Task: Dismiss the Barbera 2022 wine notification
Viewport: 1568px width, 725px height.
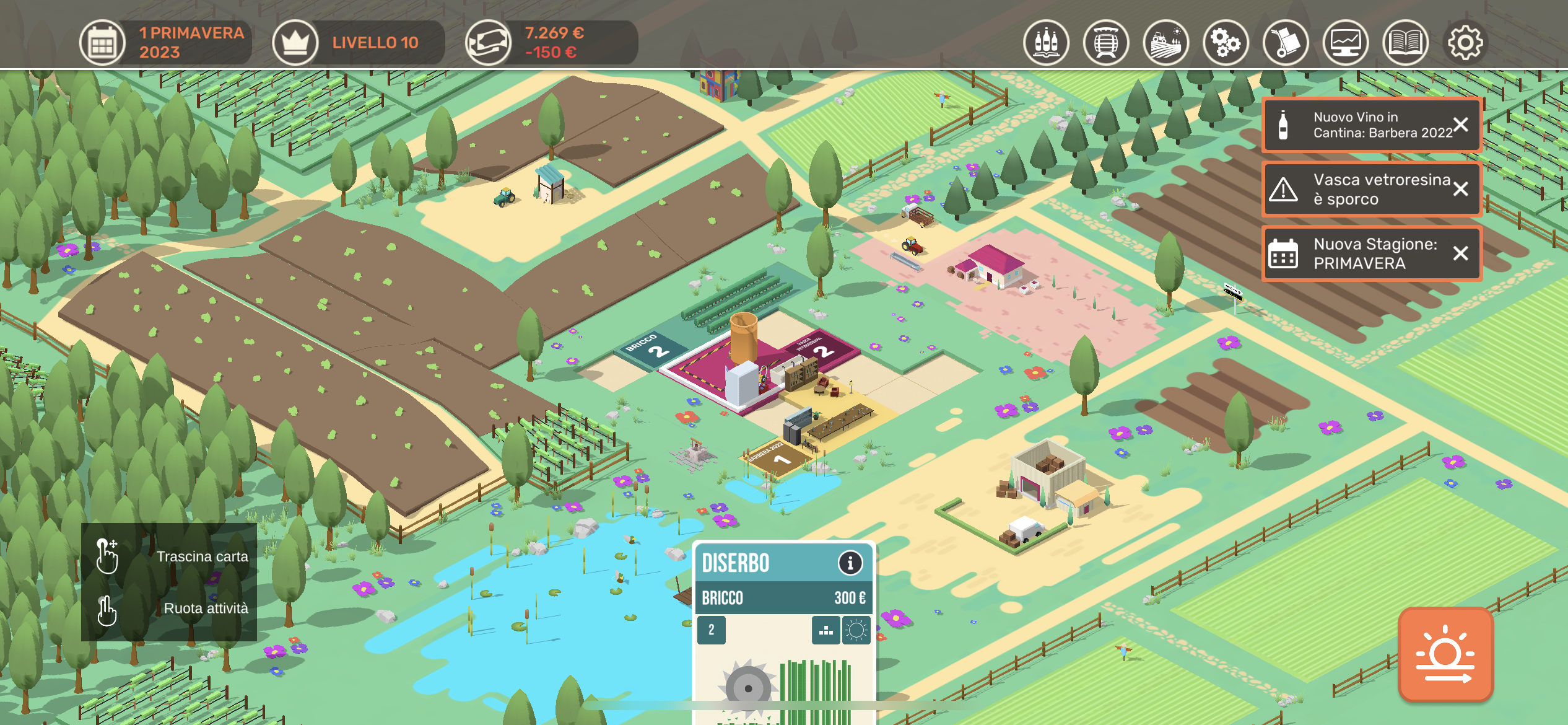Action: (x=1461, y=125)
